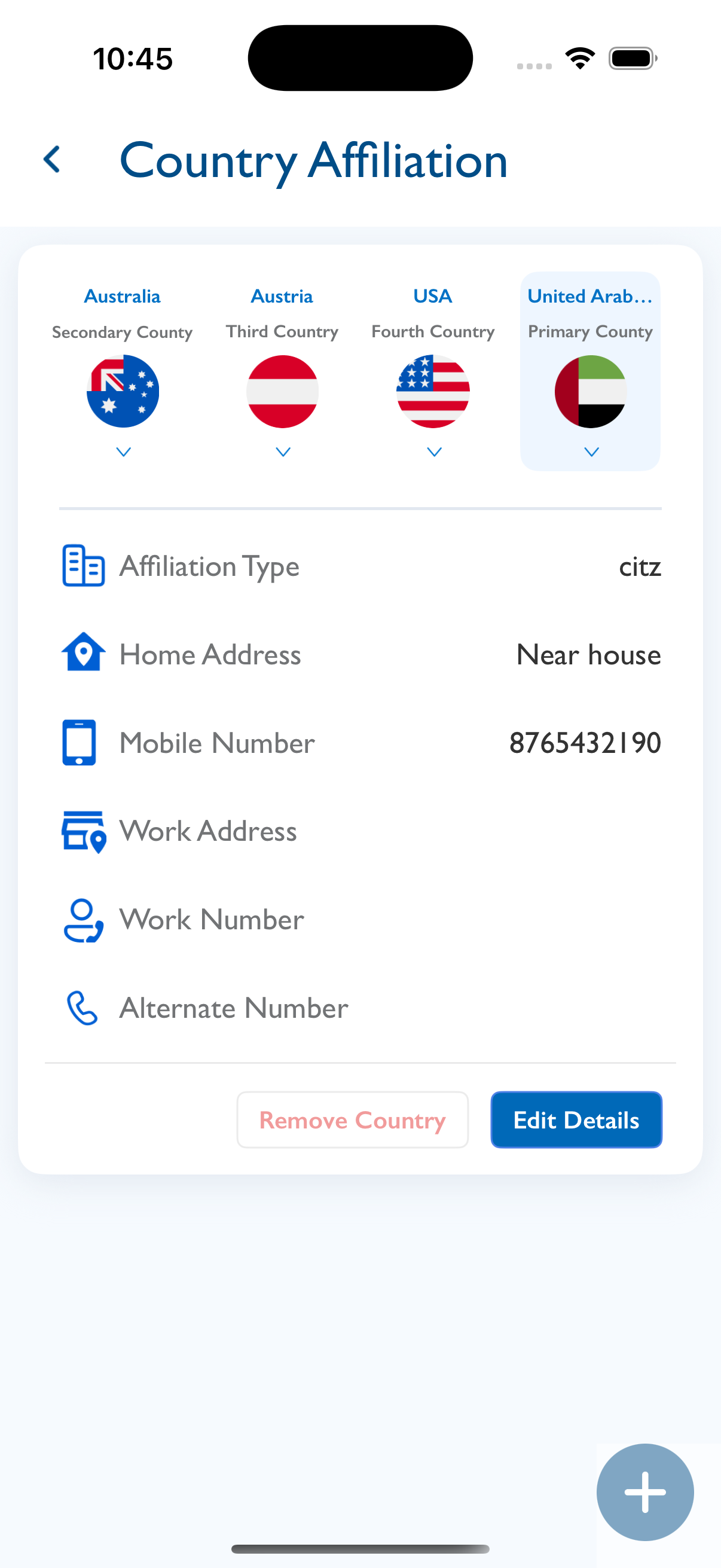
Task: Switch to the USA fourth country tab
Action: click(433, 371)
